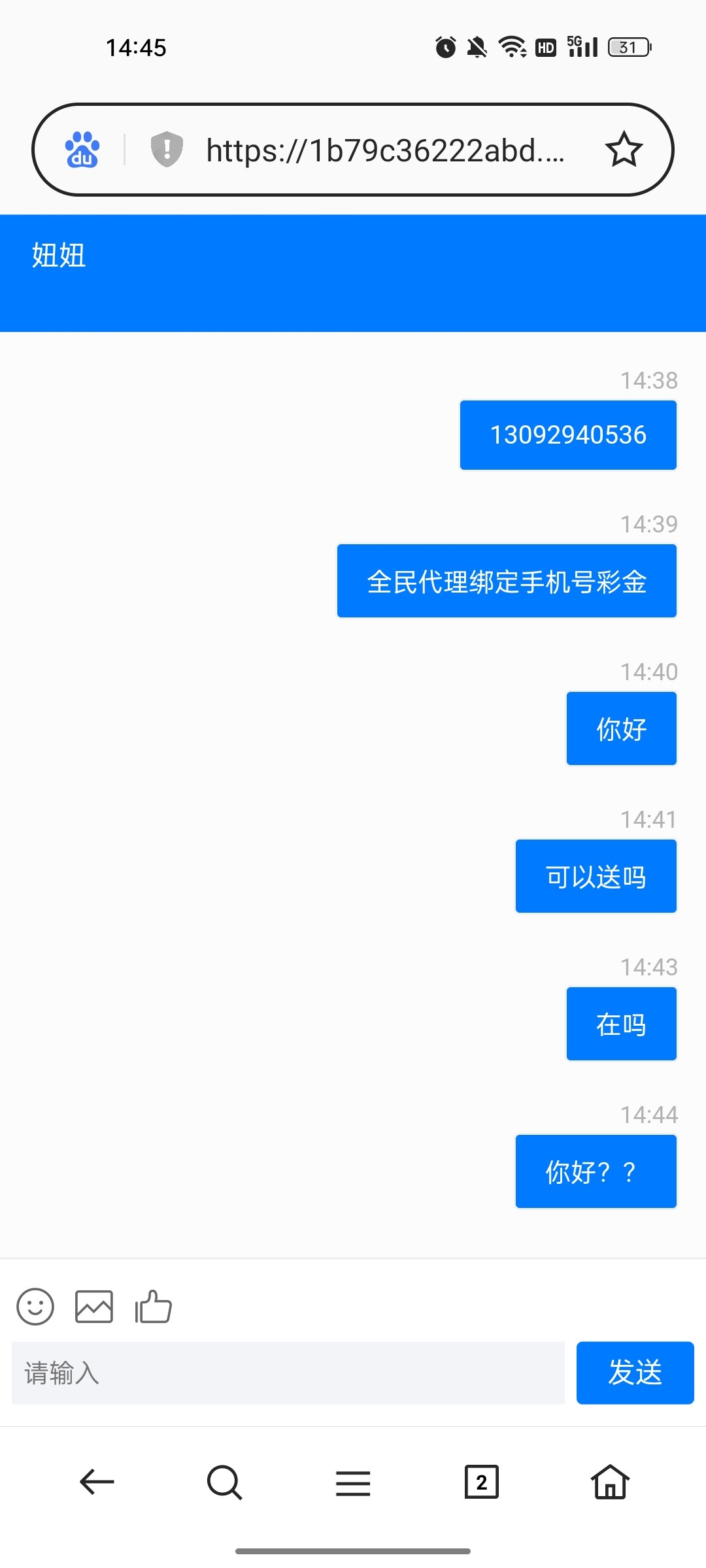The height and width of the screenshot is (1568, 706).
Task: Go to the browser home page
Action: coord(610,1482)
